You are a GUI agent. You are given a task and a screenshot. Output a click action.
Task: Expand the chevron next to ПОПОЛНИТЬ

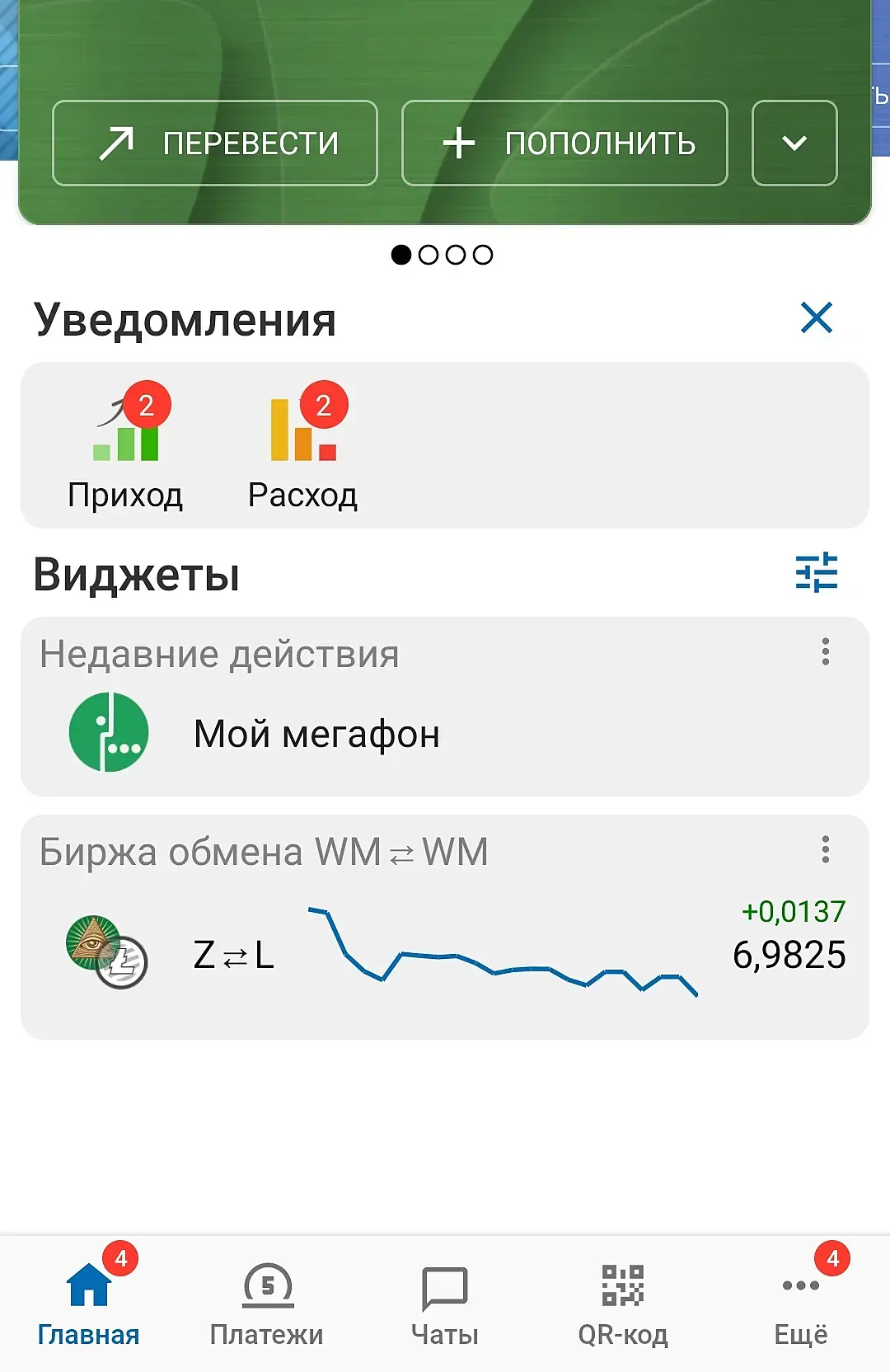pyautogui.click(x=794, y=143)
